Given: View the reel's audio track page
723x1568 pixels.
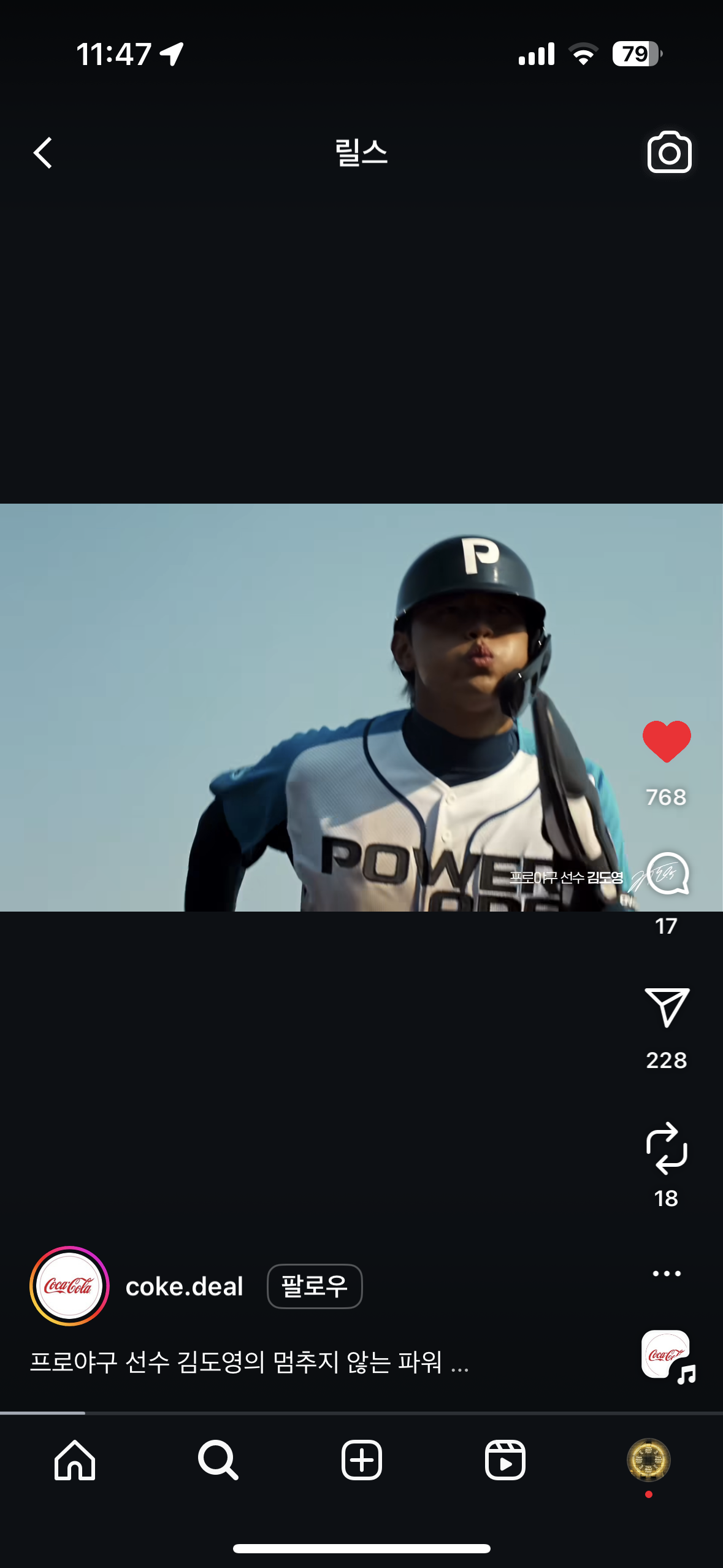Looking at the screenshot, I should (667, 1356).
